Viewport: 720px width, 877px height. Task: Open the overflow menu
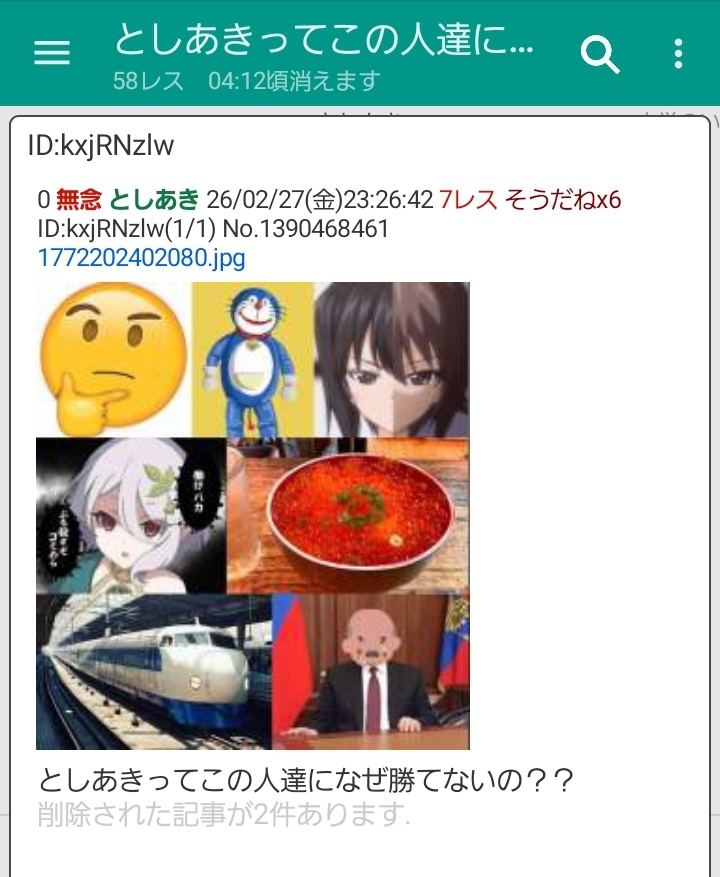tap(678, 53)
